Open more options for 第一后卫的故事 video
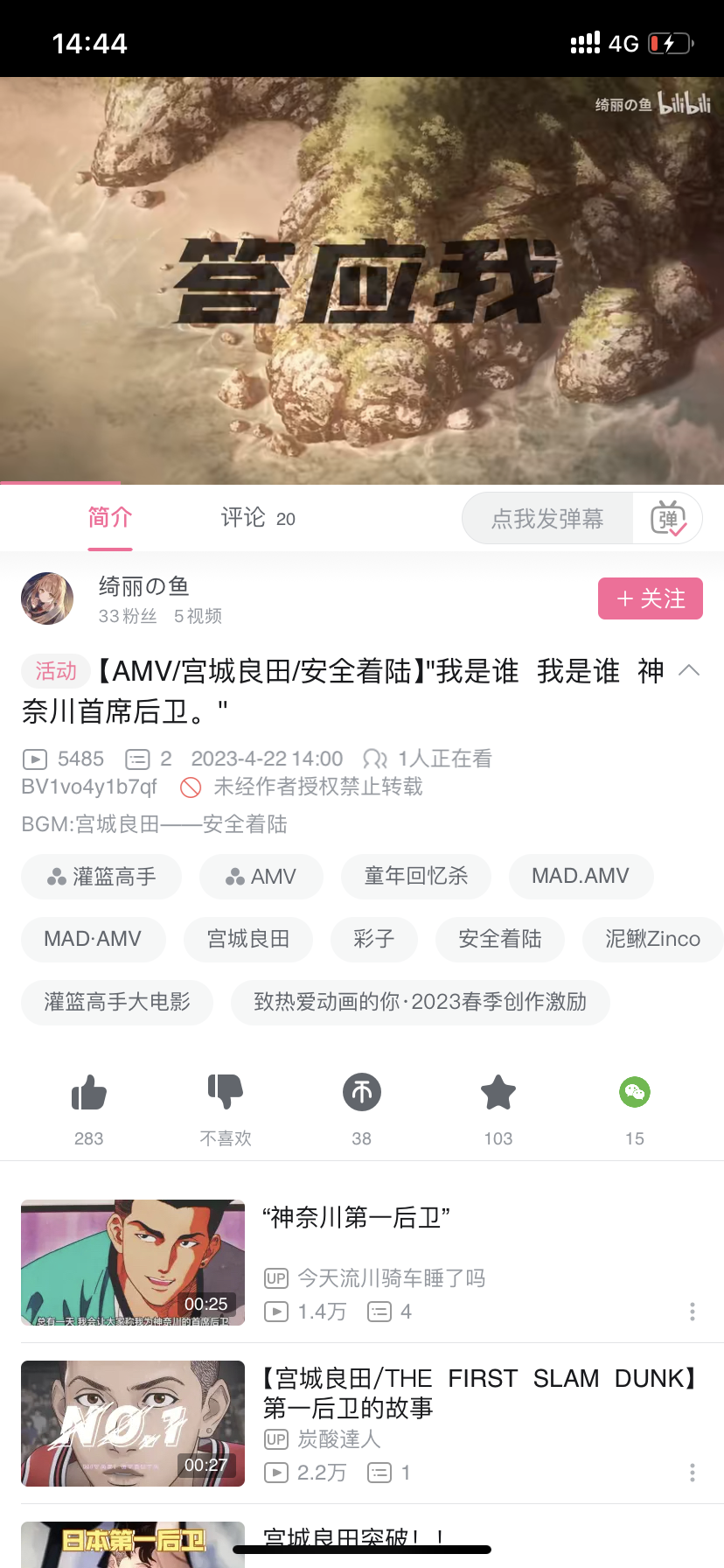The image size is (724, 1568). click(x=693, y=1473)
